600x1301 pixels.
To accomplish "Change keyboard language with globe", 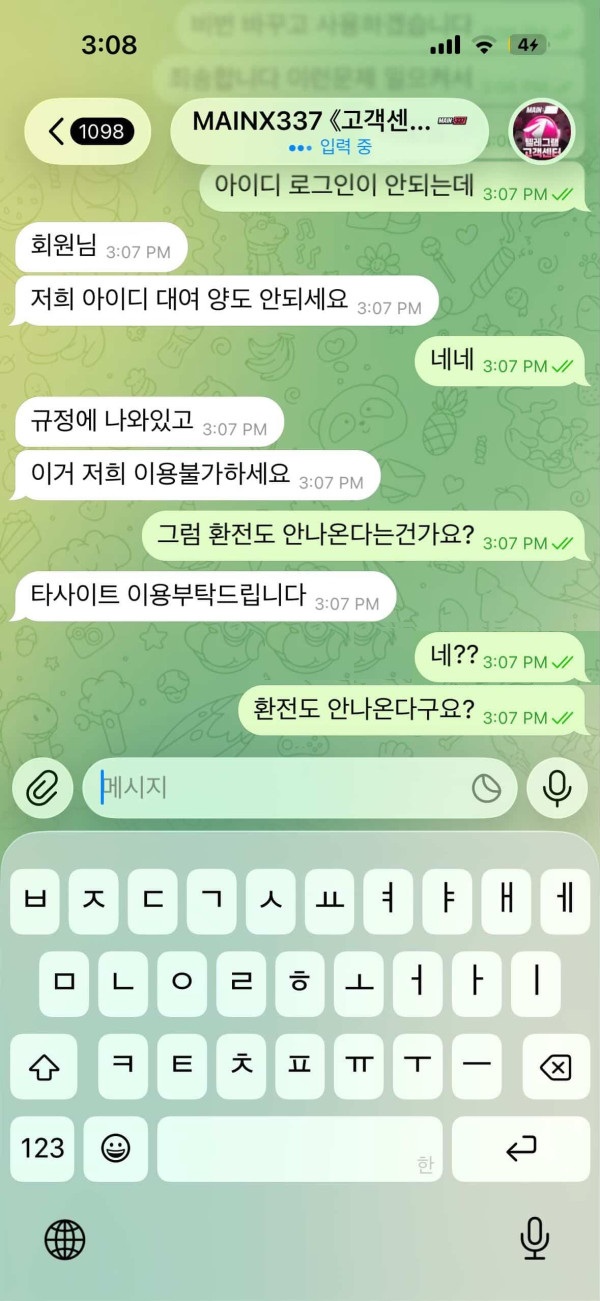I will click(x=65, y=1240).
